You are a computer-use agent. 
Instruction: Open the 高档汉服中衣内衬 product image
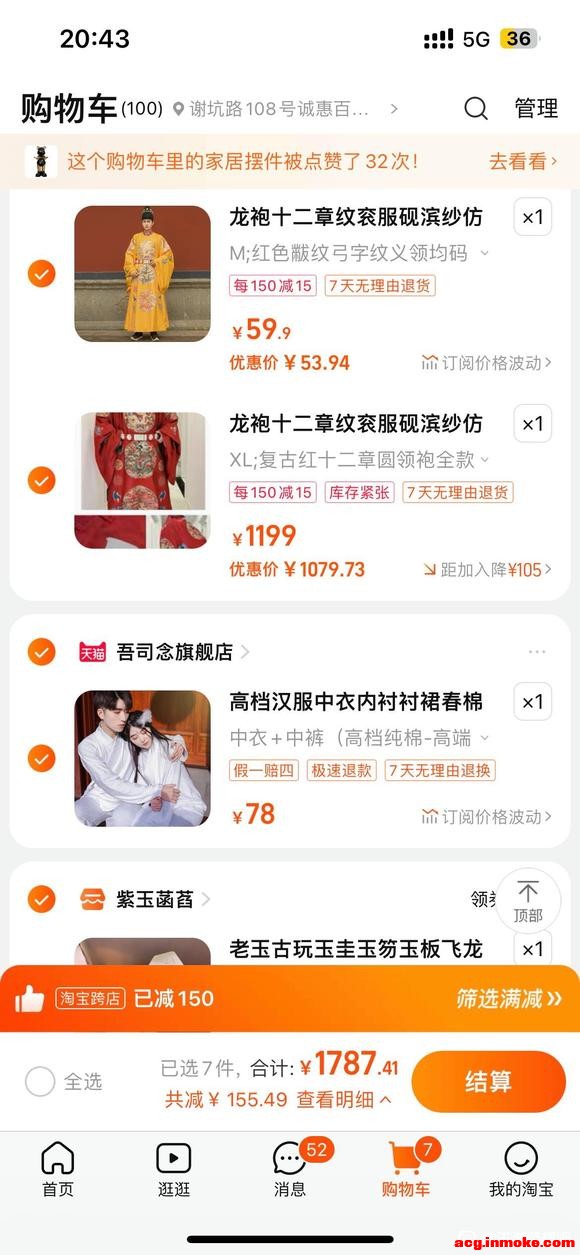pyautogui.click(x=143, y=758)
